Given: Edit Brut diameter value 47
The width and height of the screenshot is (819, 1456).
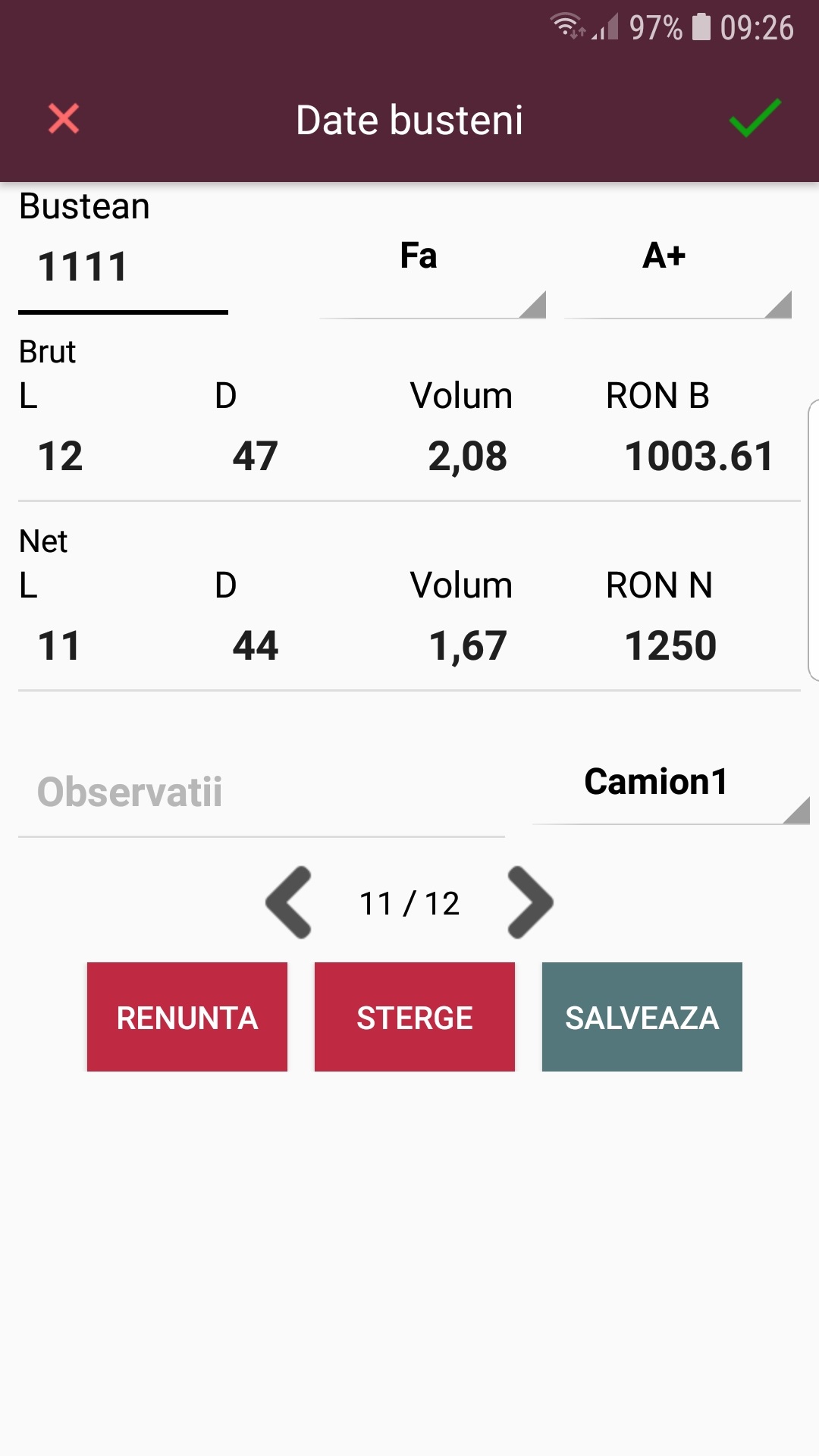Looking at the screenshot, I should 256,457.
